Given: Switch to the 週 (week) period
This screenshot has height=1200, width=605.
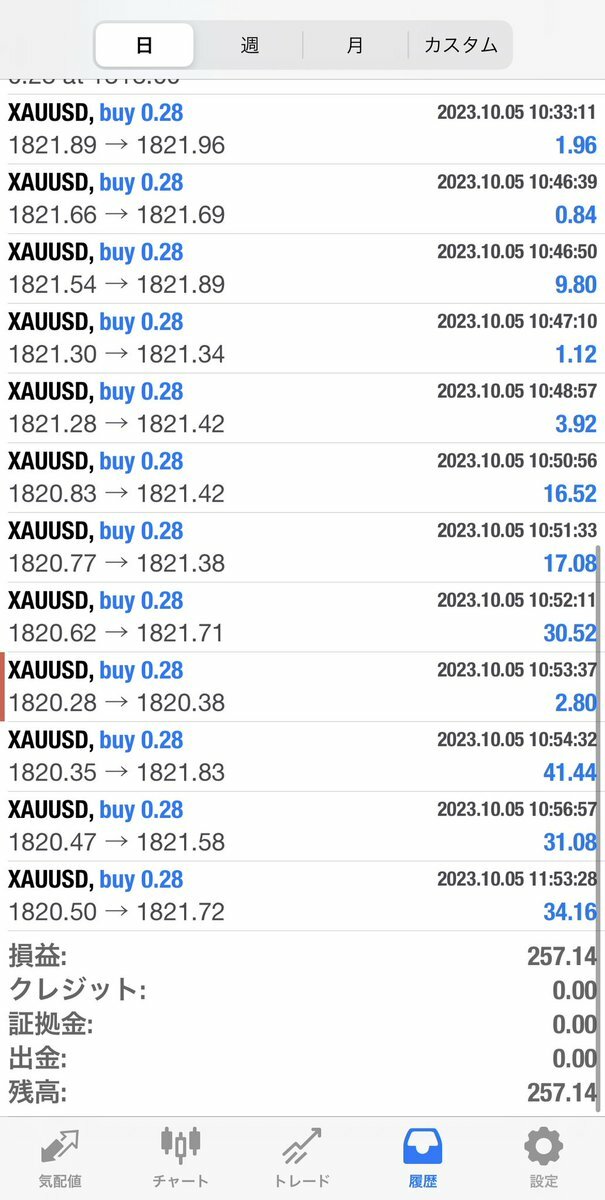Looking at the screenshot, I should [249, 45].
